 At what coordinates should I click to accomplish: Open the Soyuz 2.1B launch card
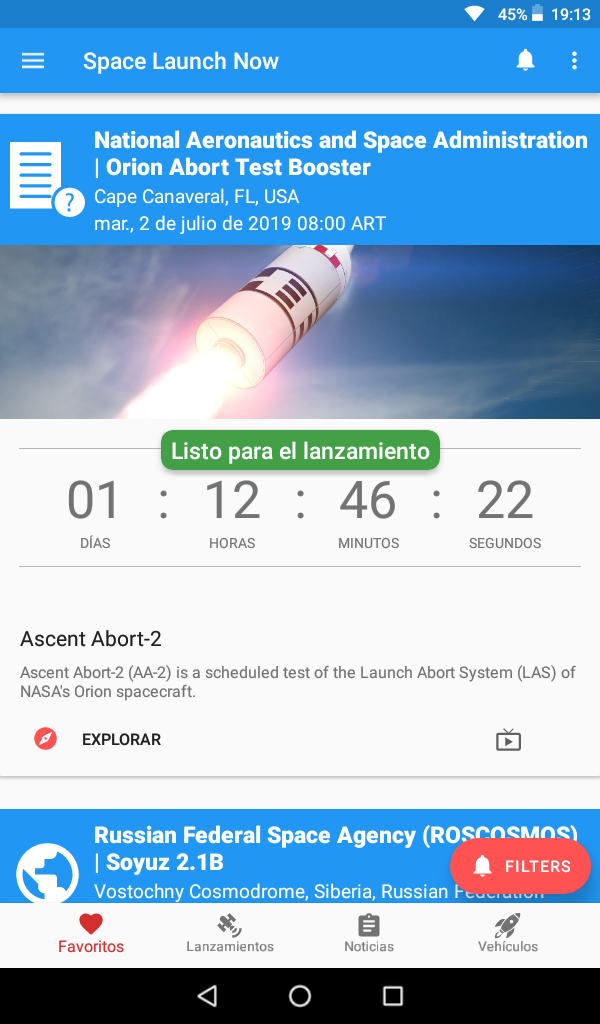pos(300,856)
